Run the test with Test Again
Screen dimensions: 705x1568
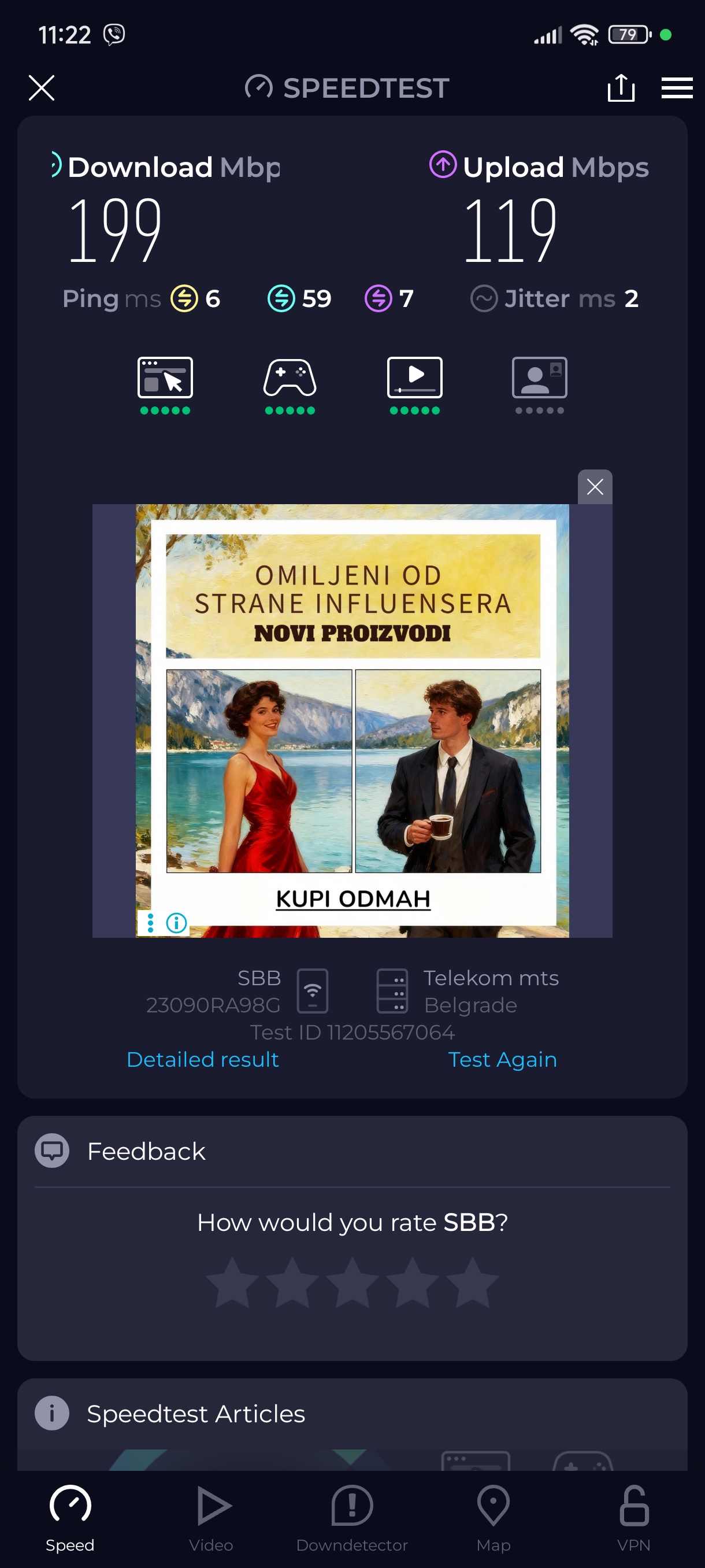pyautogui.click(x=502, y=1059)
